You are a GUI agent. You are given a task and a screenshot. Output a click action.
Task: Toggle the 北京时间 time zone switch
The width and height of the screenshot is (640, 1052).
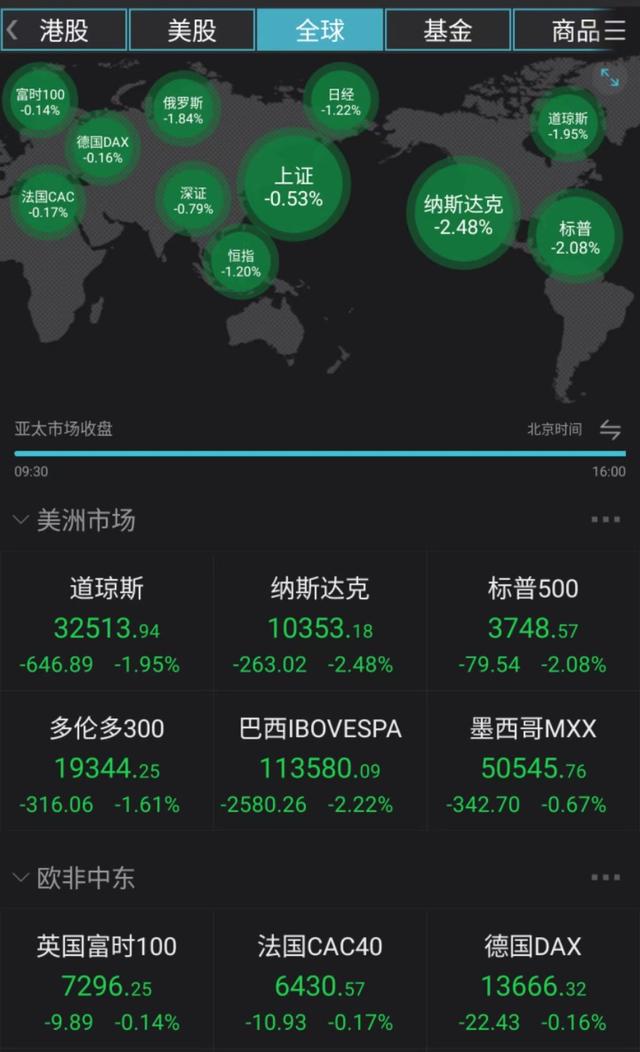coord(610,430)
